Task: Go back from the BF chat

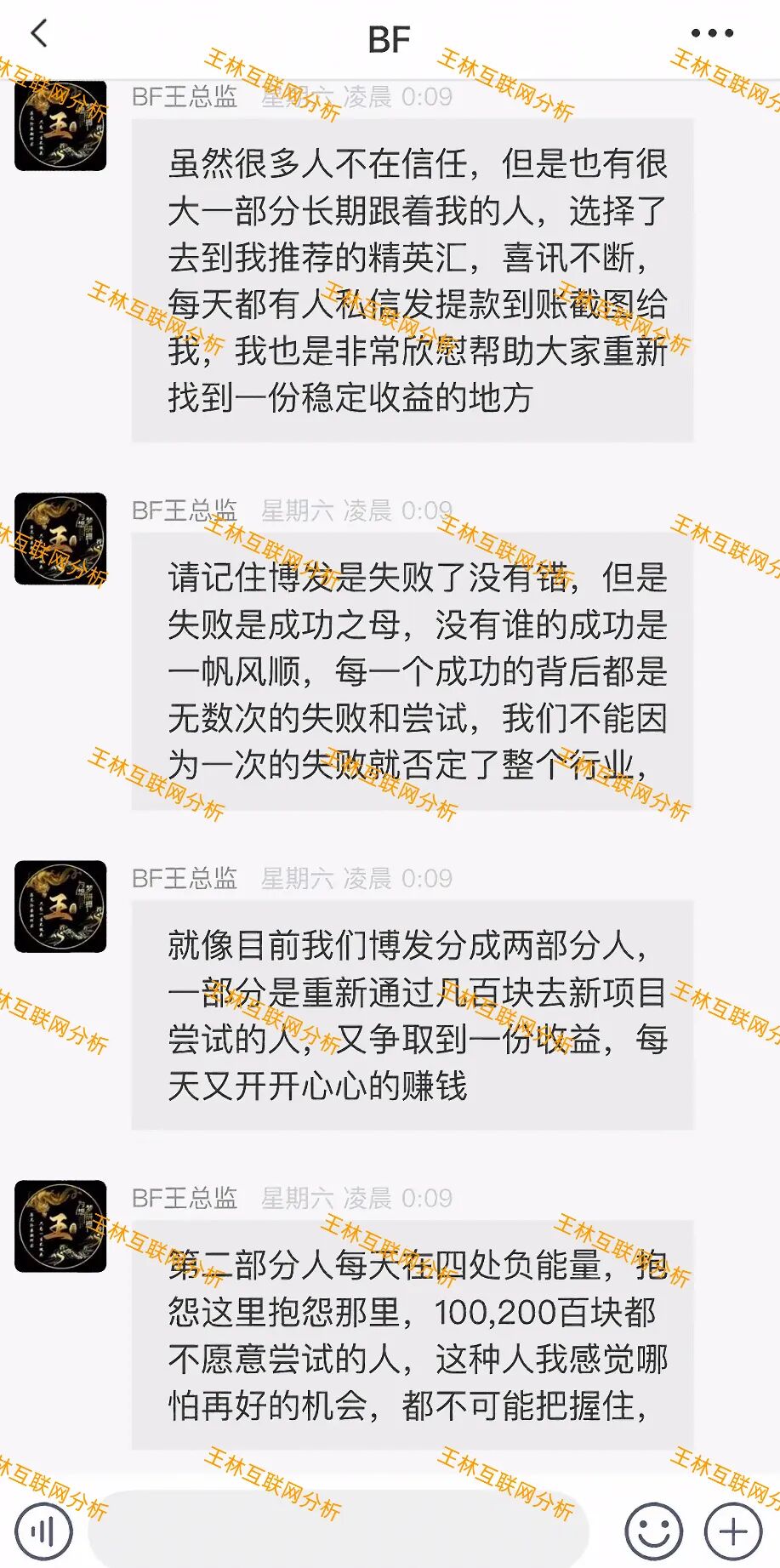Action: (39, 34)
